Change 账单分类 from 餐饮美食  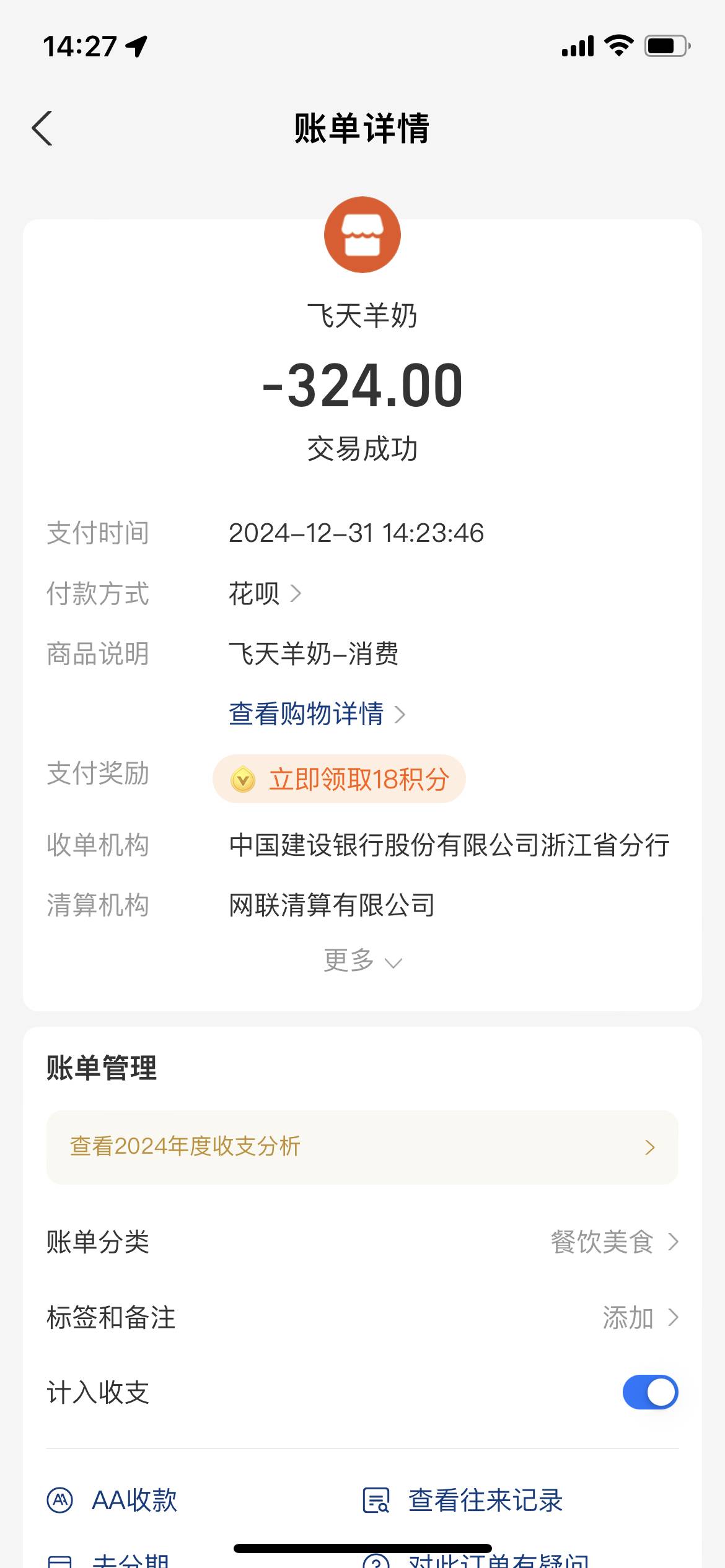click(613, 1242)
